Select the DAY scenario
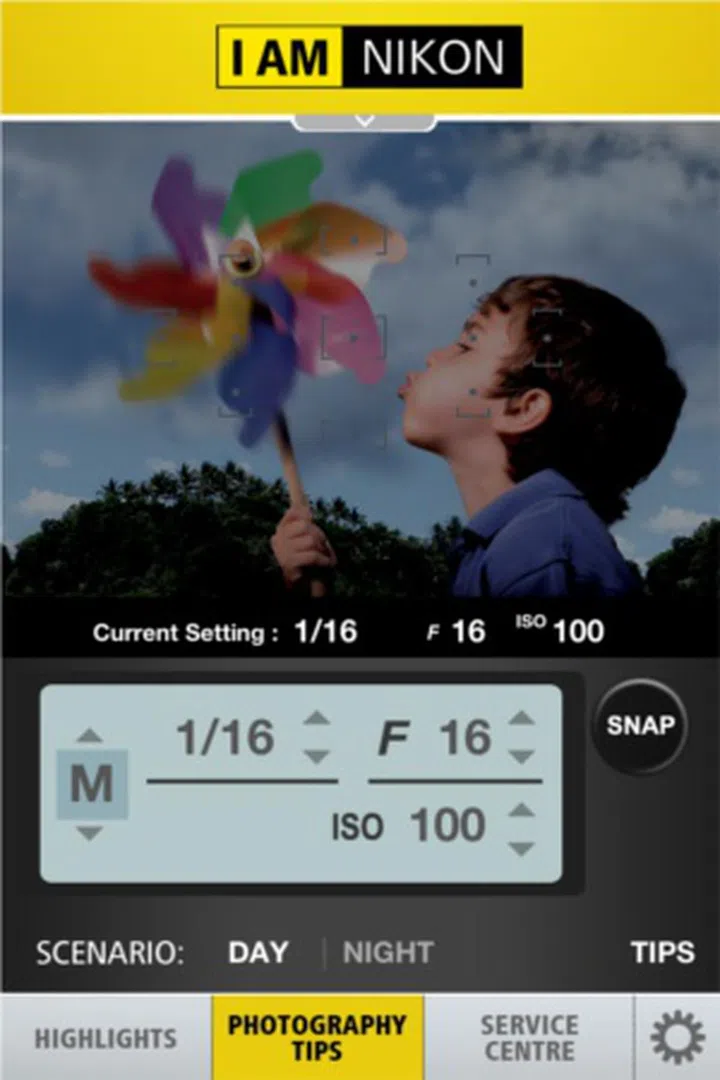 coord(258,952)
